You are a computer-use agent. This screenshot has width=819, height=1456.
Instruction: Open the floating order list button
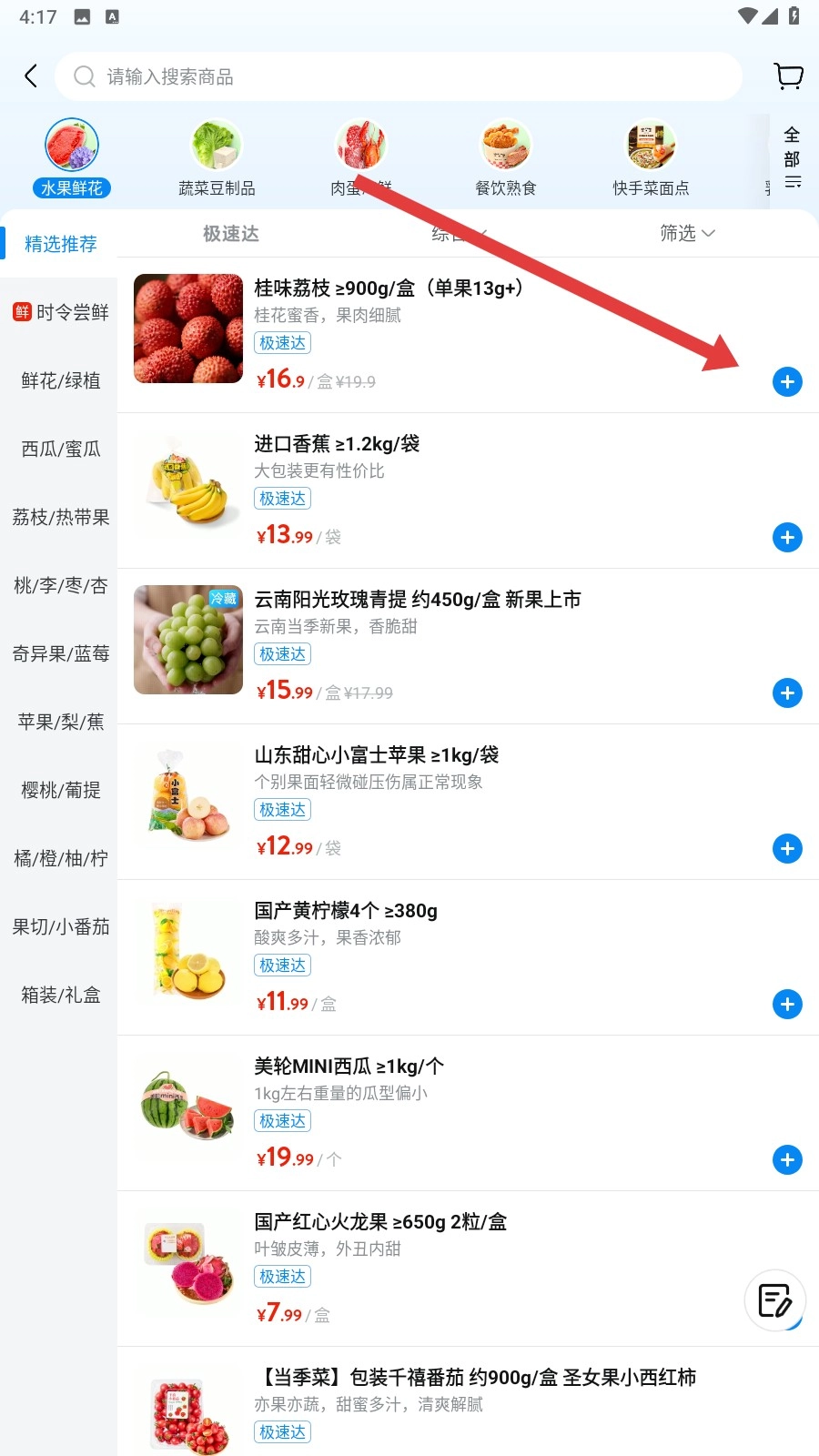[x=775, y=1300]
